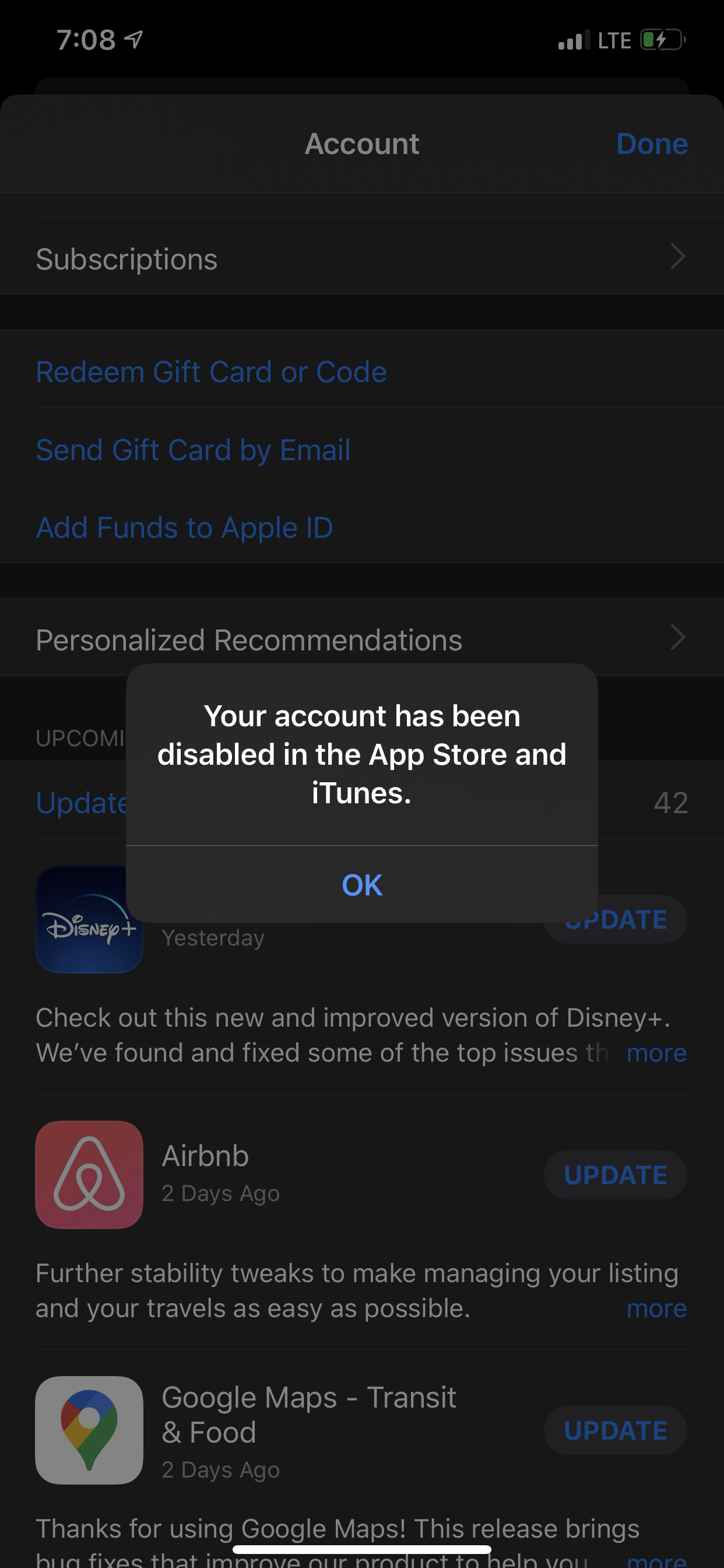
Task: Update Google Maps - Transit & Food
Action: [615, 1430]
